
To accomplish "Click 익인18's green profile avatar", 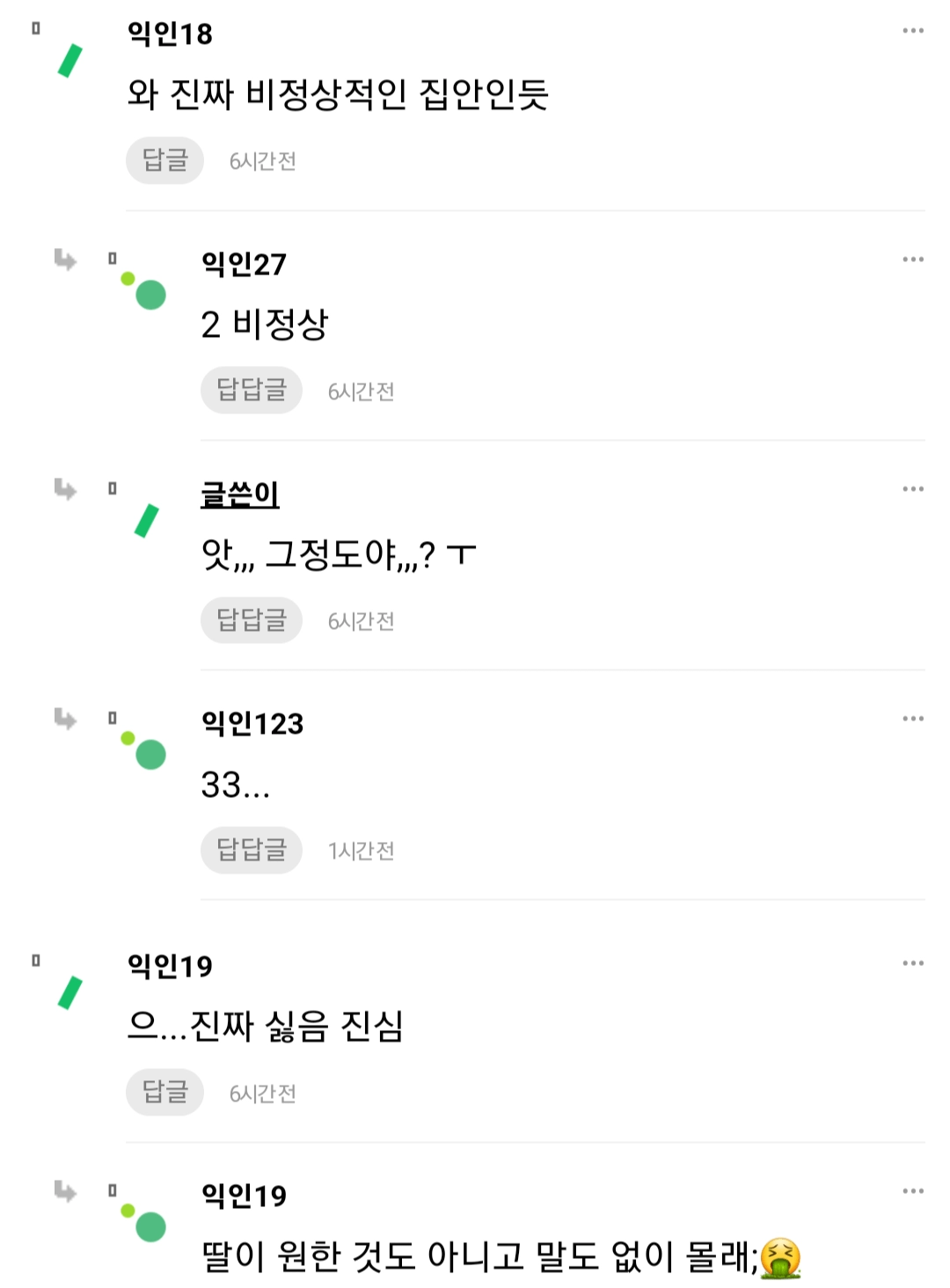I will 68,58.
